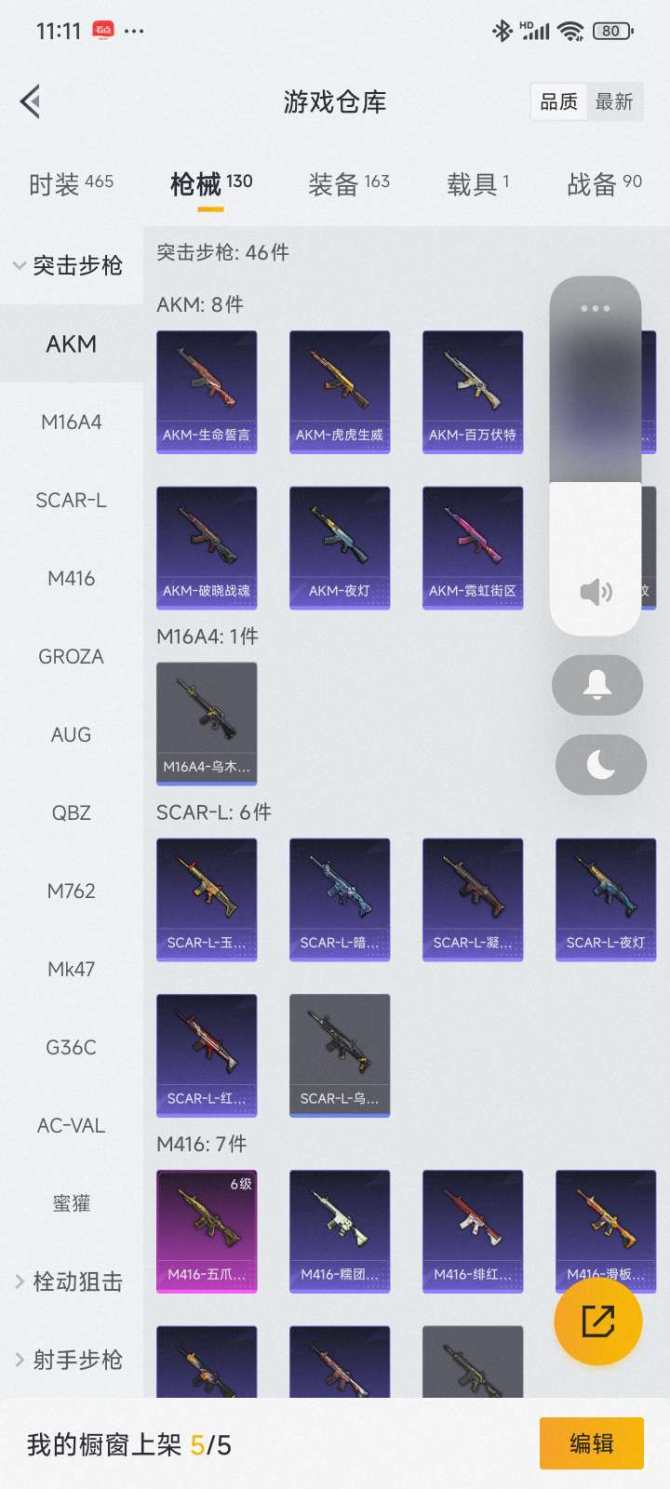Viewport: 670px width, 1489px height.
Task: Jump to the M762 section
Action: click(x=71, y=891)
